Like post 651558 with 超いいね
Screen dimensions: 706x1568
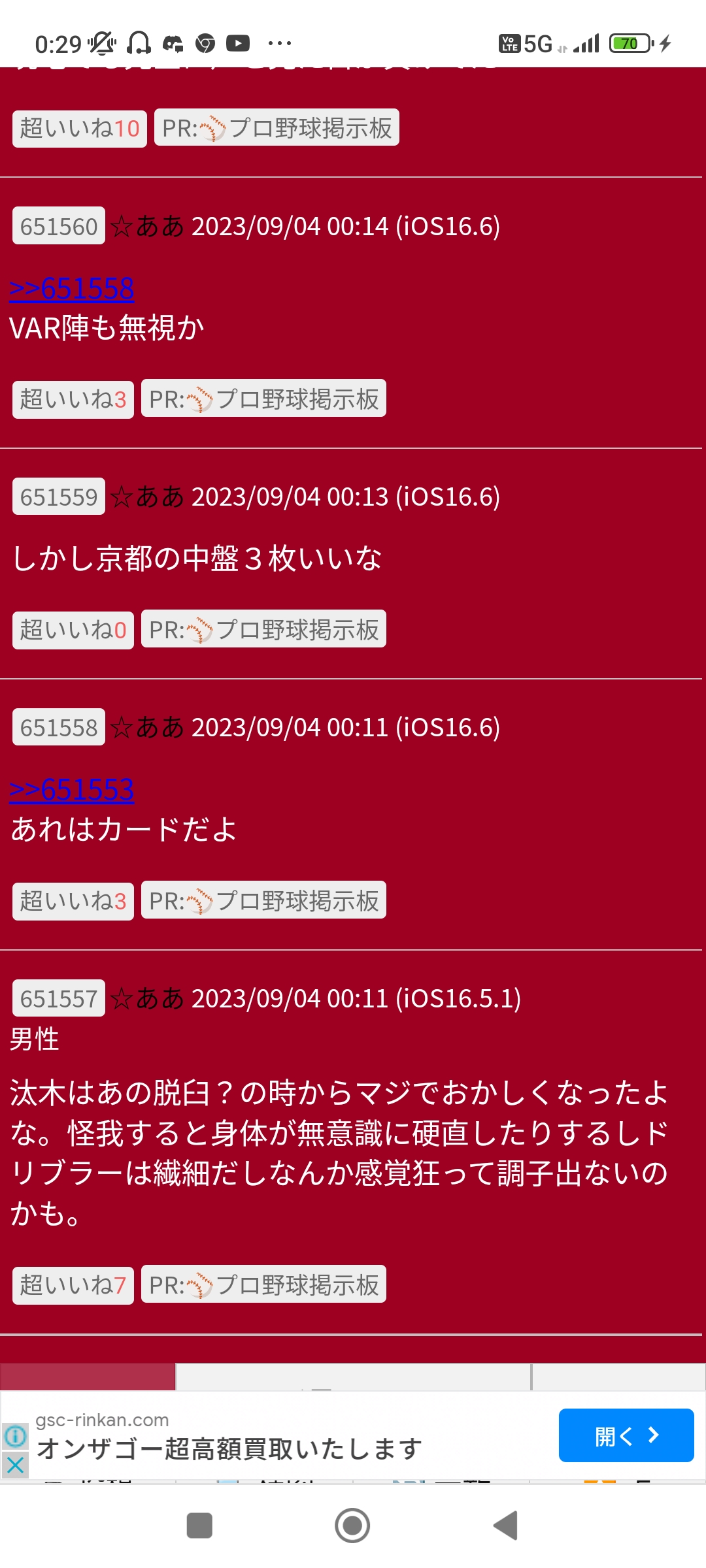73,901
